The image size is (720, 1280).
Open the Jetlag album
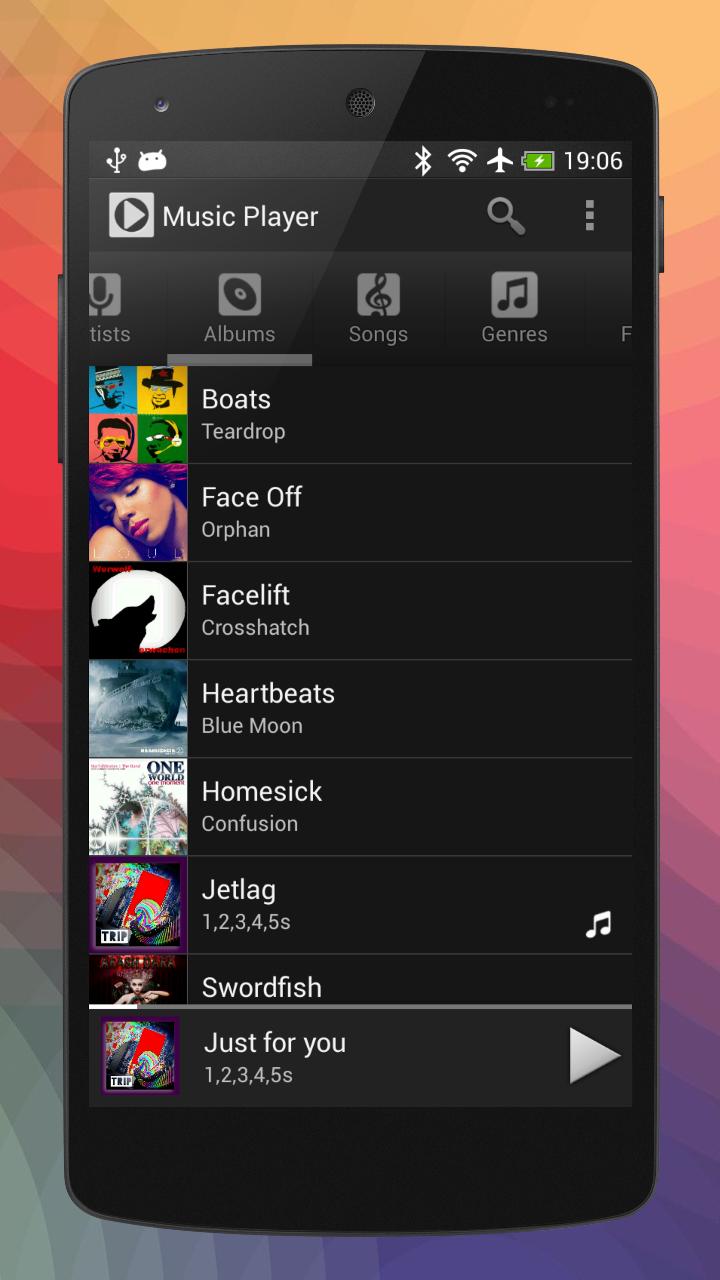(360, 904)
